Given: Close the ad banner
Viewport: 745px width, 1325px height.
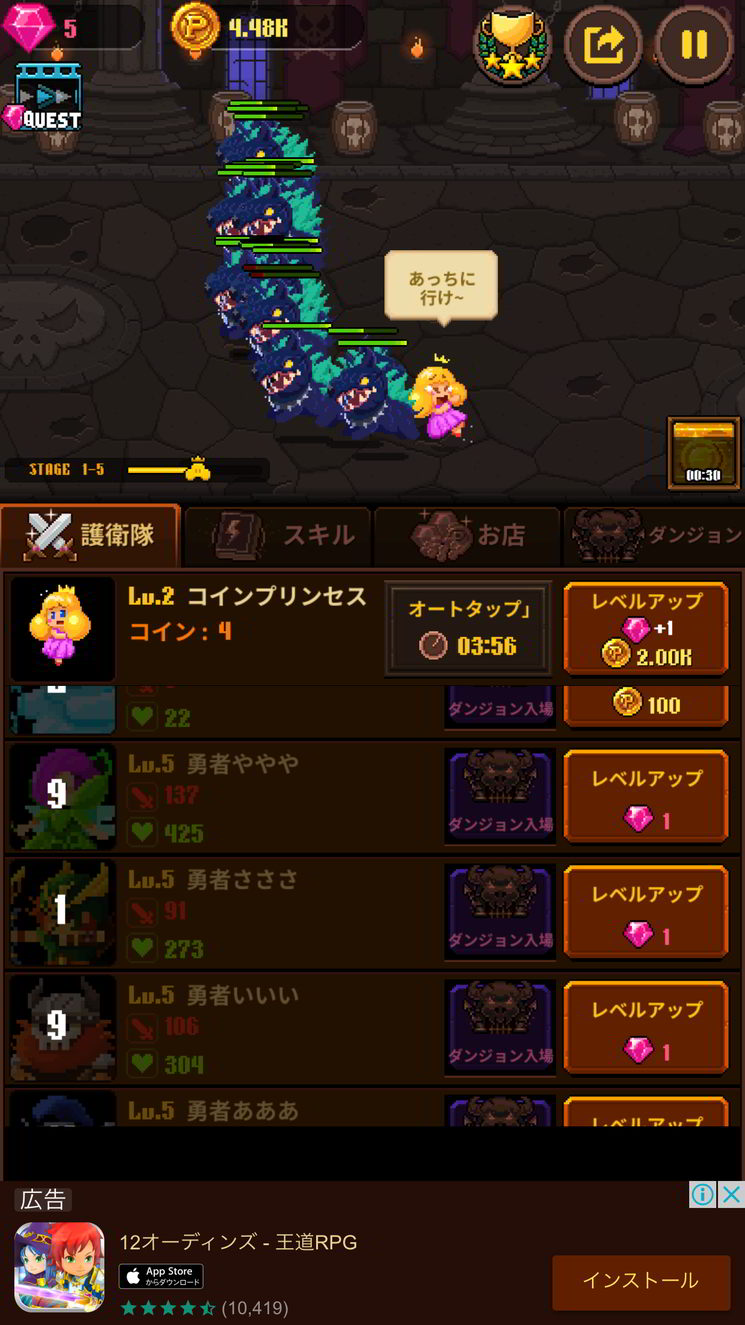Looking at the screenshot, I should point(732,1194).
